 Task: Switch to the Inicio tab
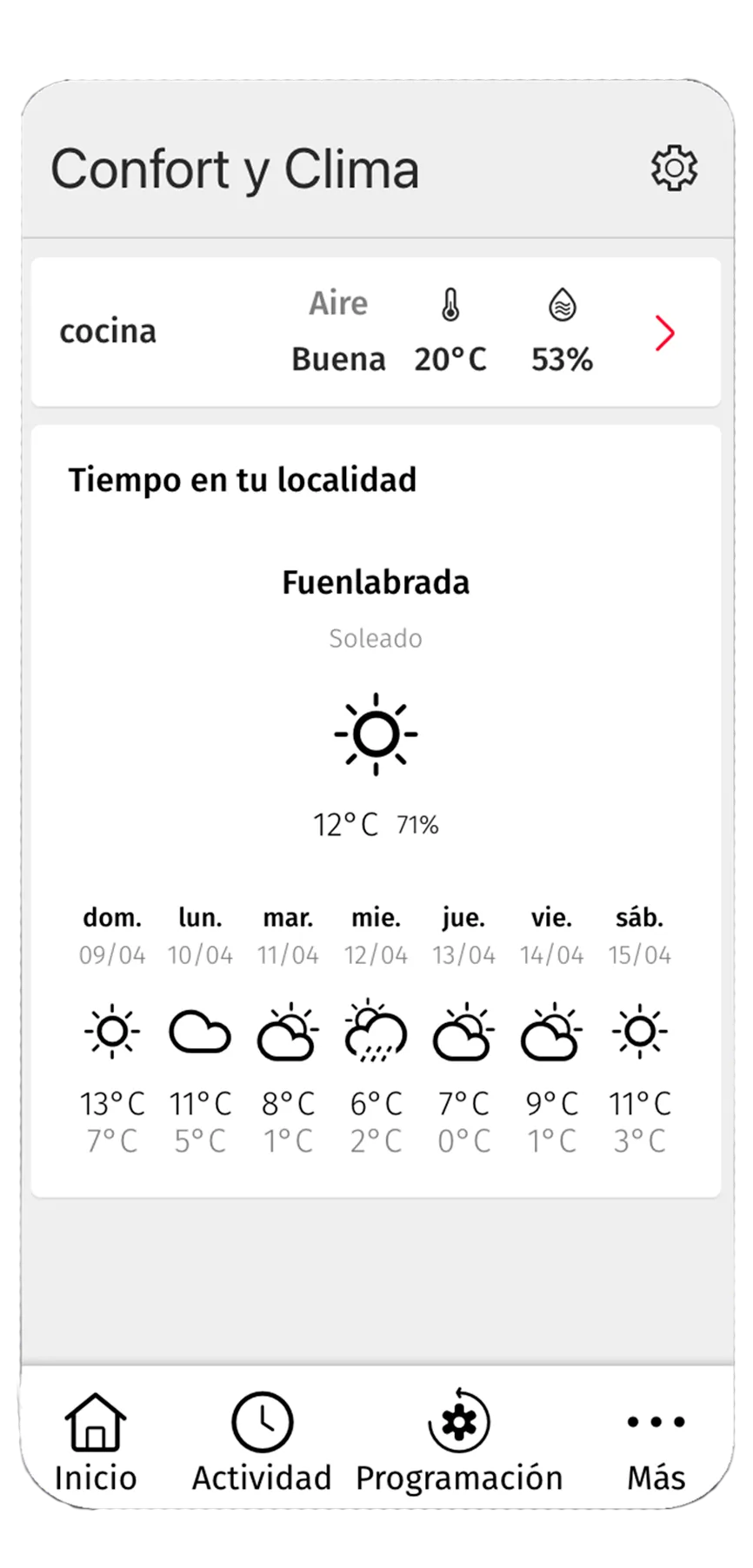tap(94, 1438)
